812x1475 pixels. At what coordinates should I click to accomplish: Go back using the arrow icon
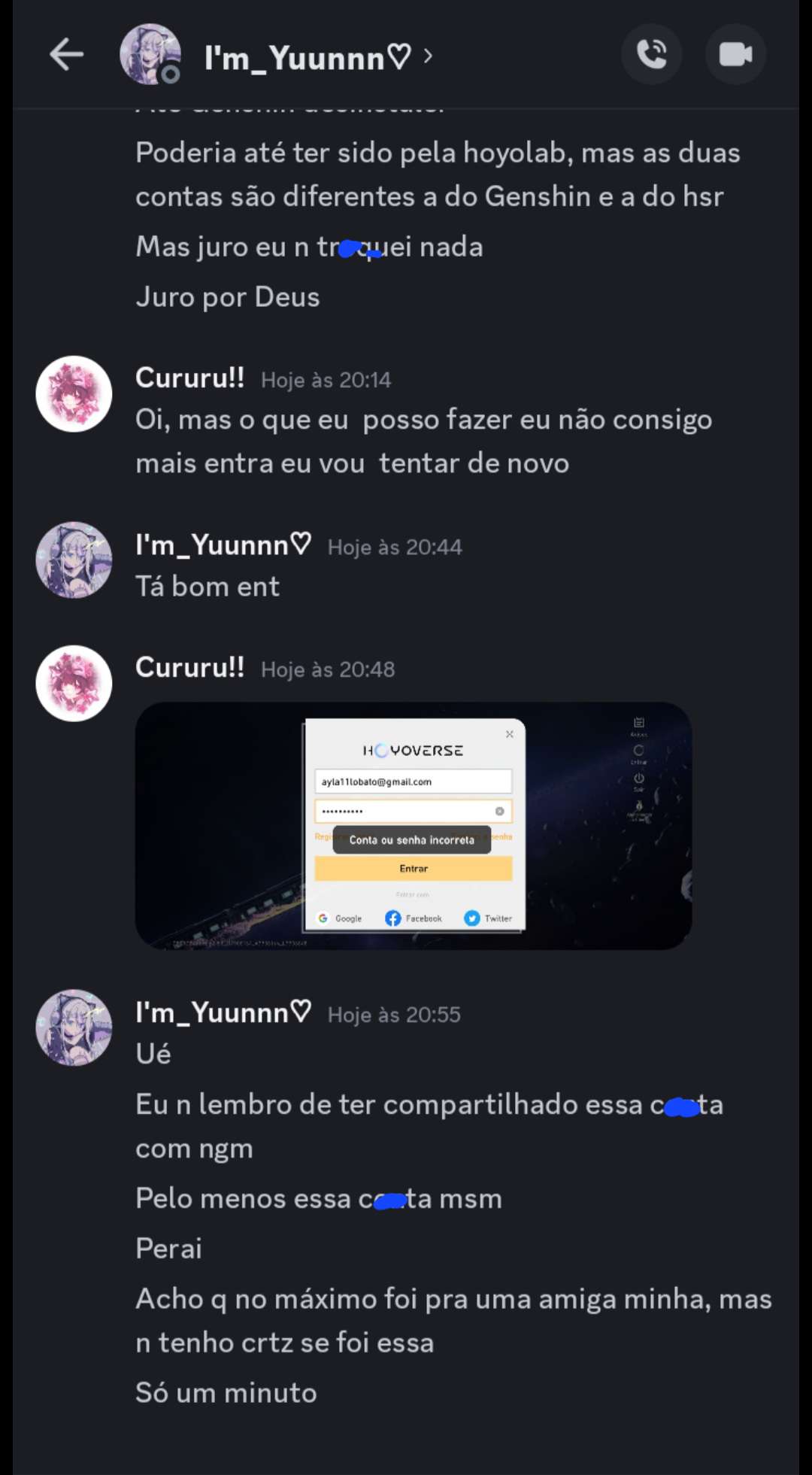click(x=66, y=55)
